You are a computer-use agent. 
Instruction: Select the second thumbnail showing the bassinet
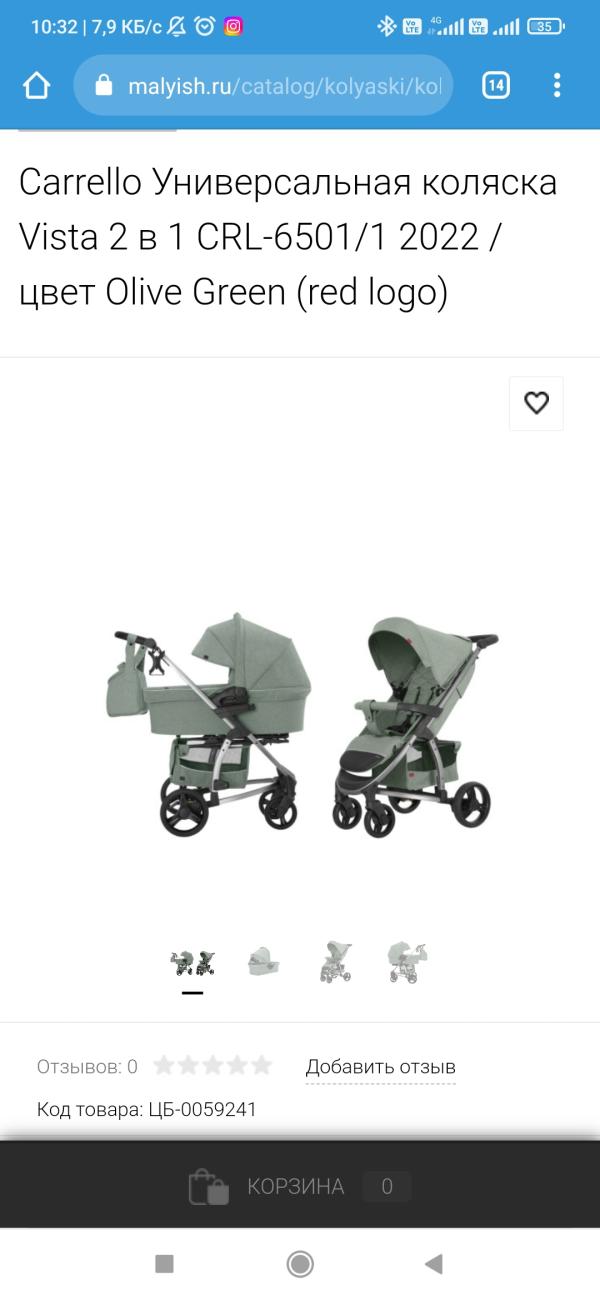pyautogui.click(x=264, y=963)
